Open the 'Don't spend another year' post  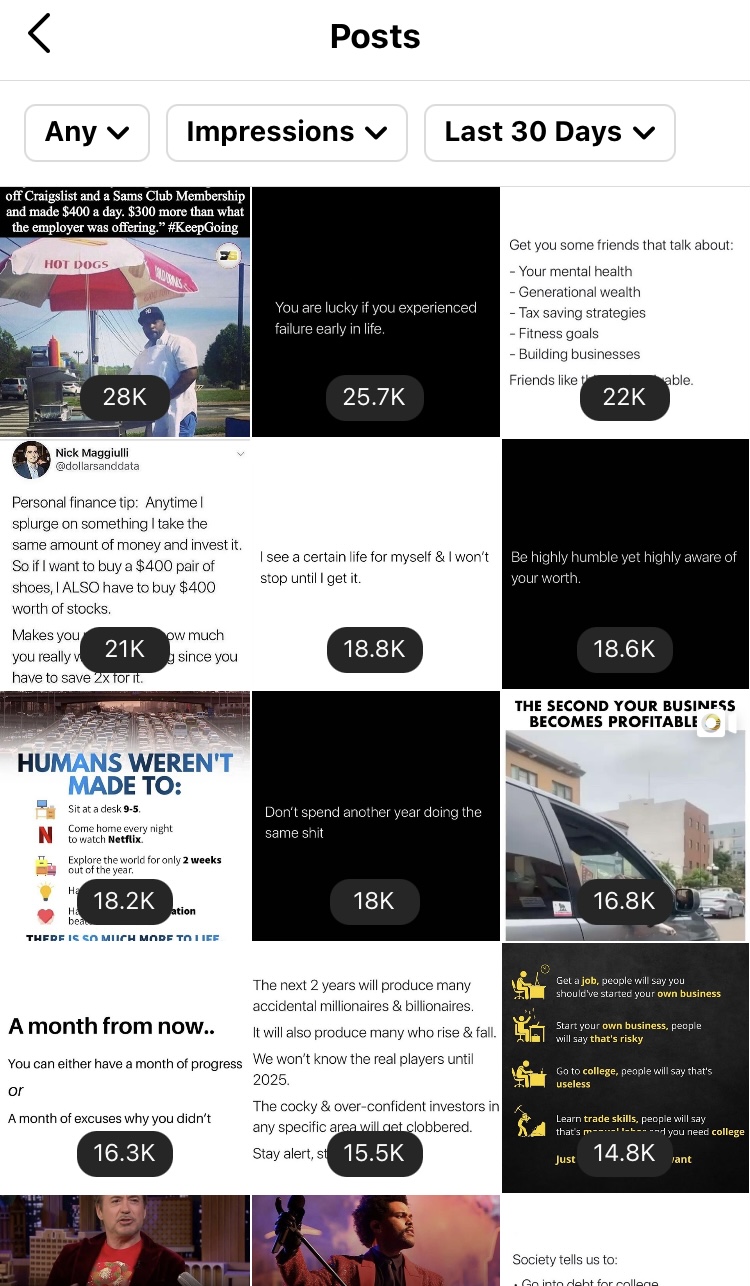coord(375,816)
